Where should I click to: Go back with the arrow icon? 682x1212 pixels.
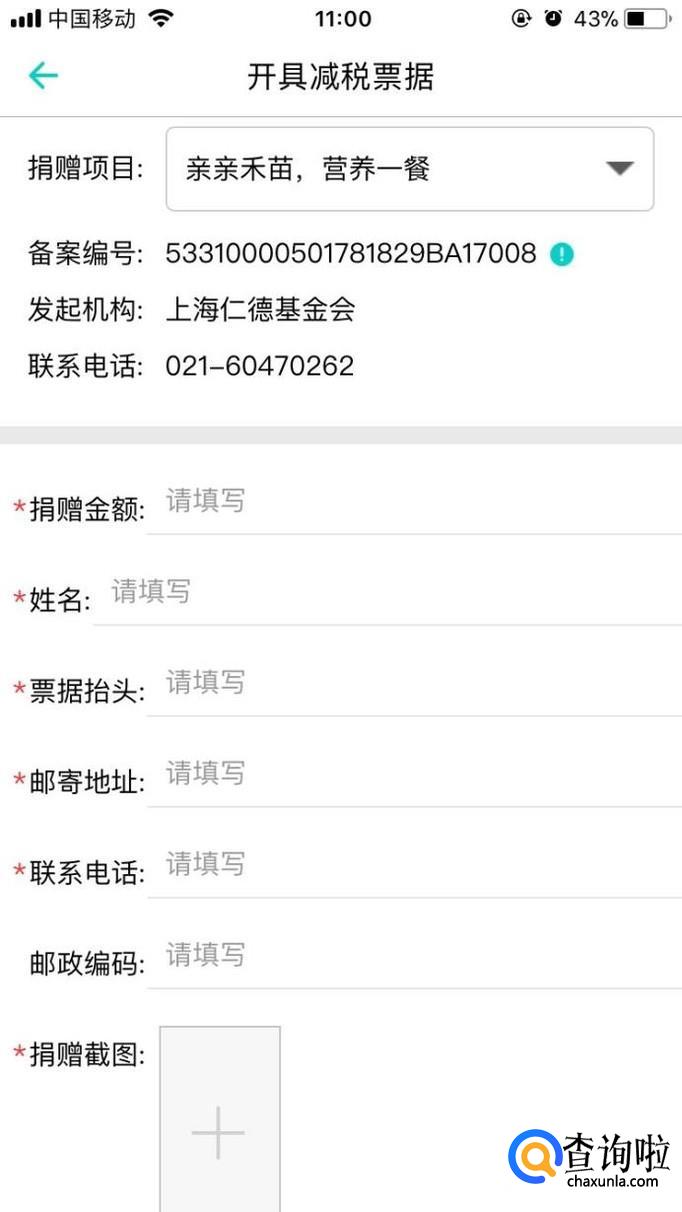pyautogui.click(x=43, y=76)
